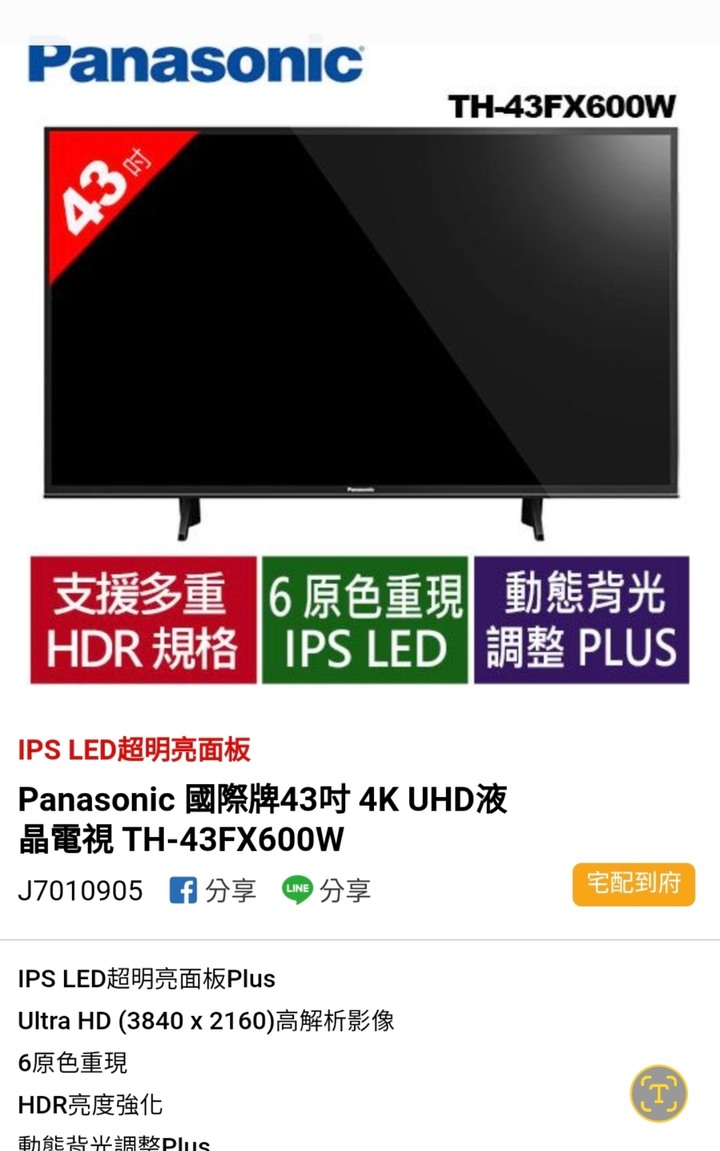Image resolution: width=720 pixels, height=1151 pixels.
Task: Share this product via LINE
Action: [x=326, y=889]
